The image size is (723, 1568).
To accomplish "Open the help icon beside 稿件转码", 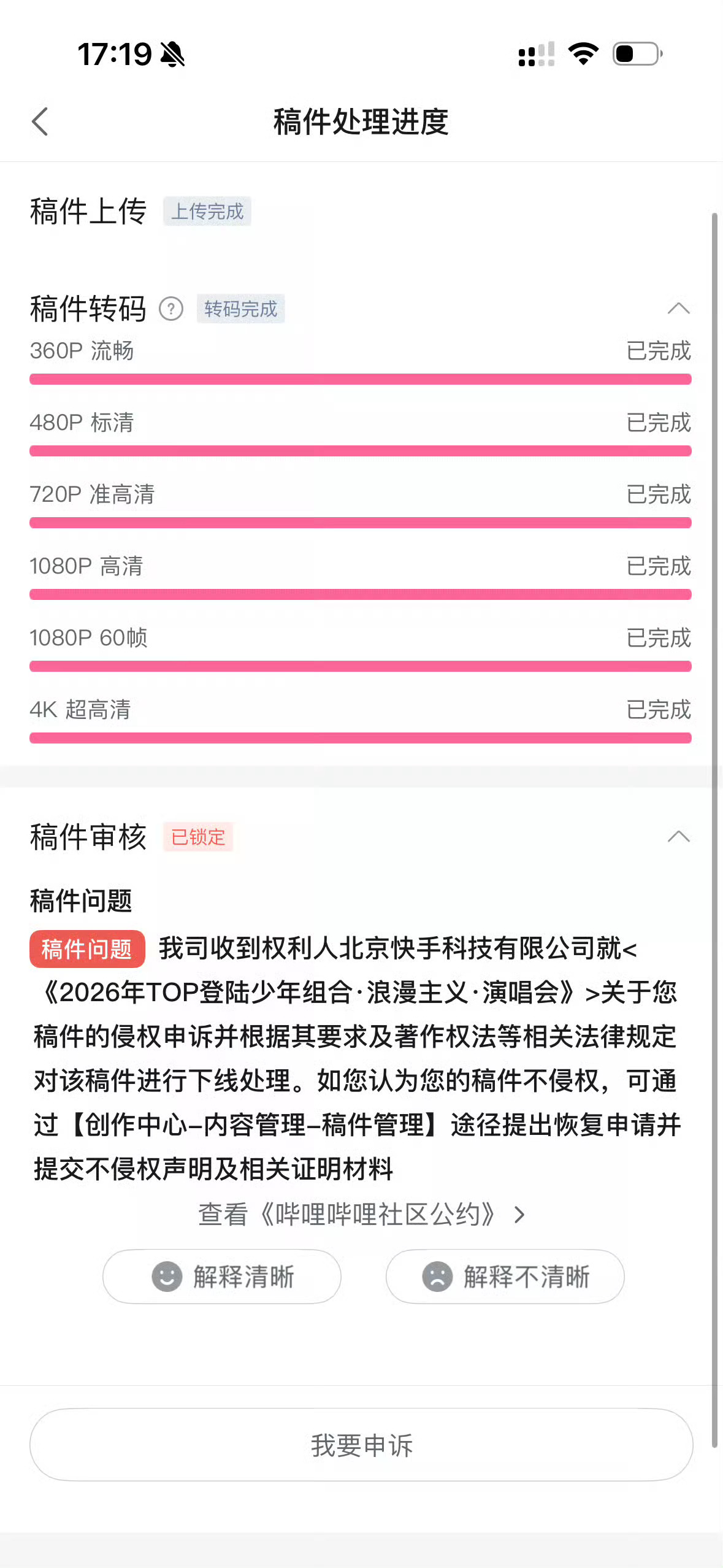I will coord(170,310).
